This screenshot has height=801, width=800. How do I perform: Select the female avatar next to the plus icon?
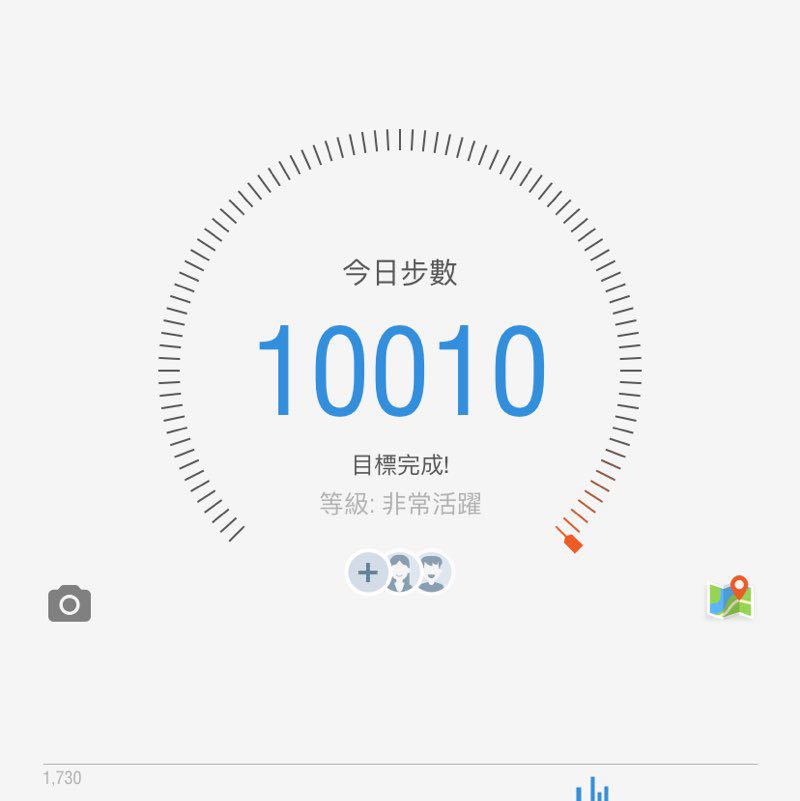coord(399,572)
